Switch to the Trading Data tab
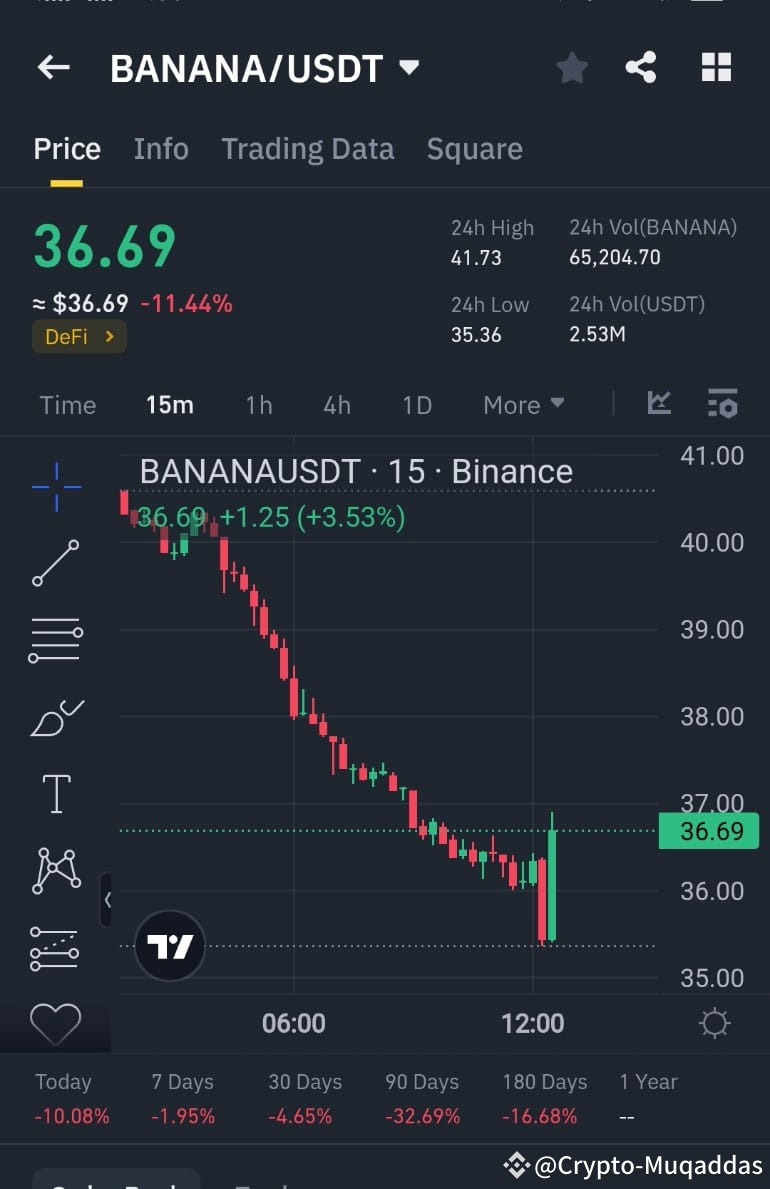Screen dimensions: 770x1189 click(307, 148)
